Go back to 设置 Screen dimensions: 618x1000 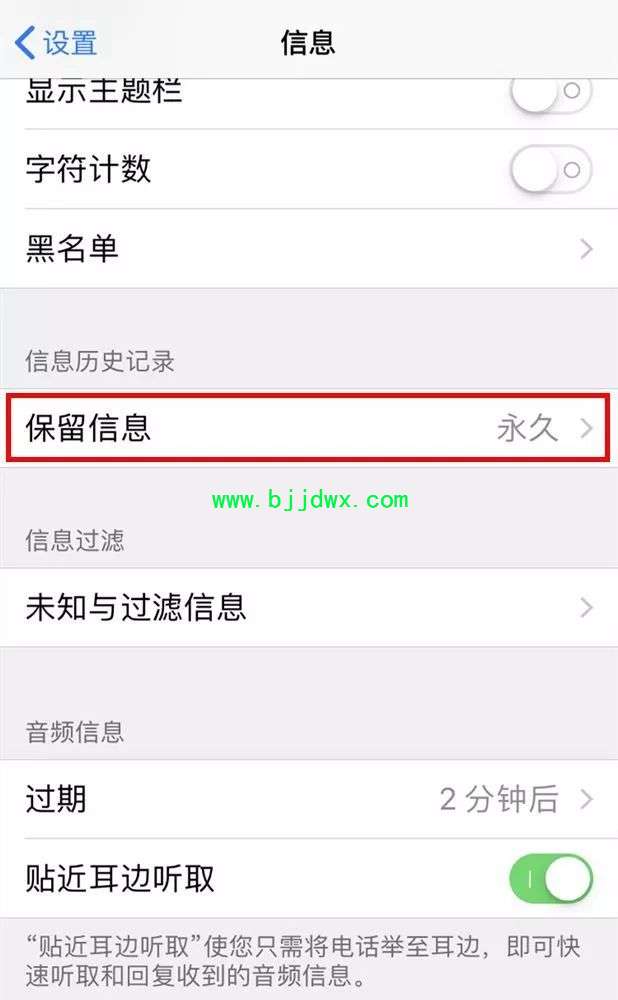click(55, 43)
